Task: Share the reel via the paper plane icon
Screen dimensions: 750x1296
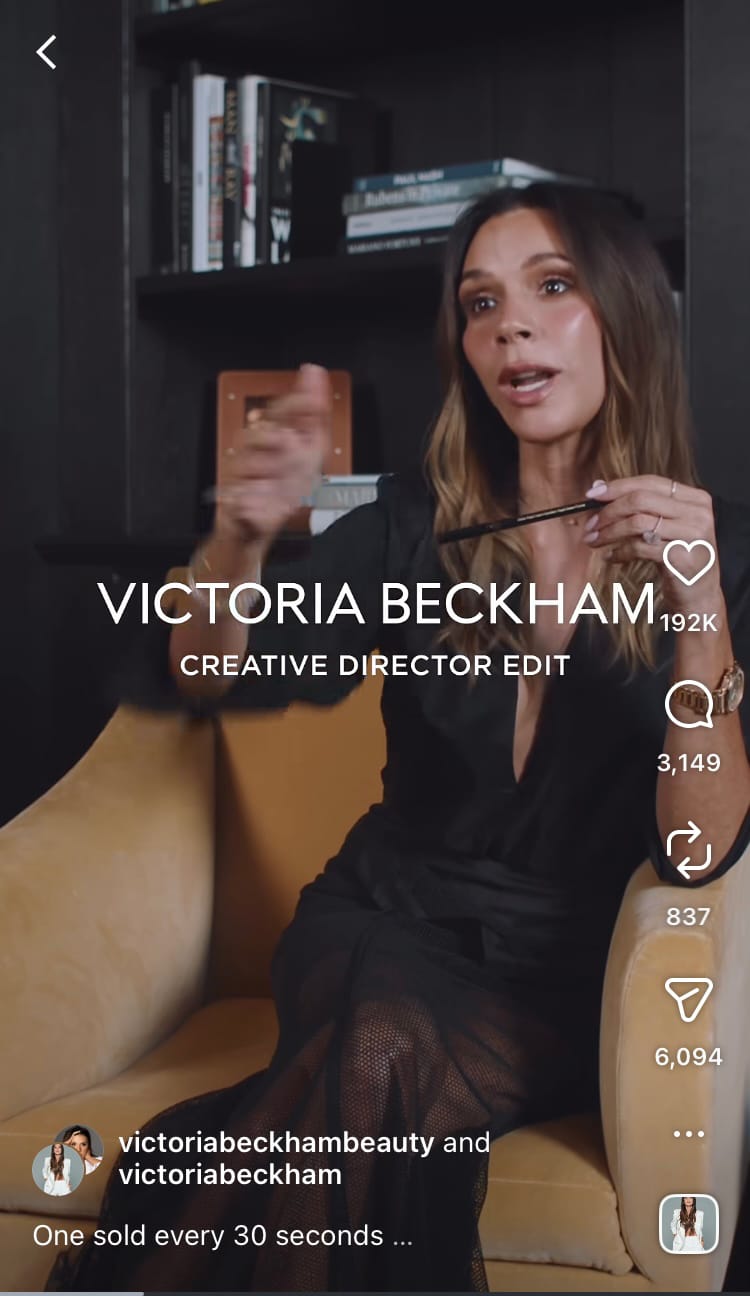Action: click(x=689, y=999)
